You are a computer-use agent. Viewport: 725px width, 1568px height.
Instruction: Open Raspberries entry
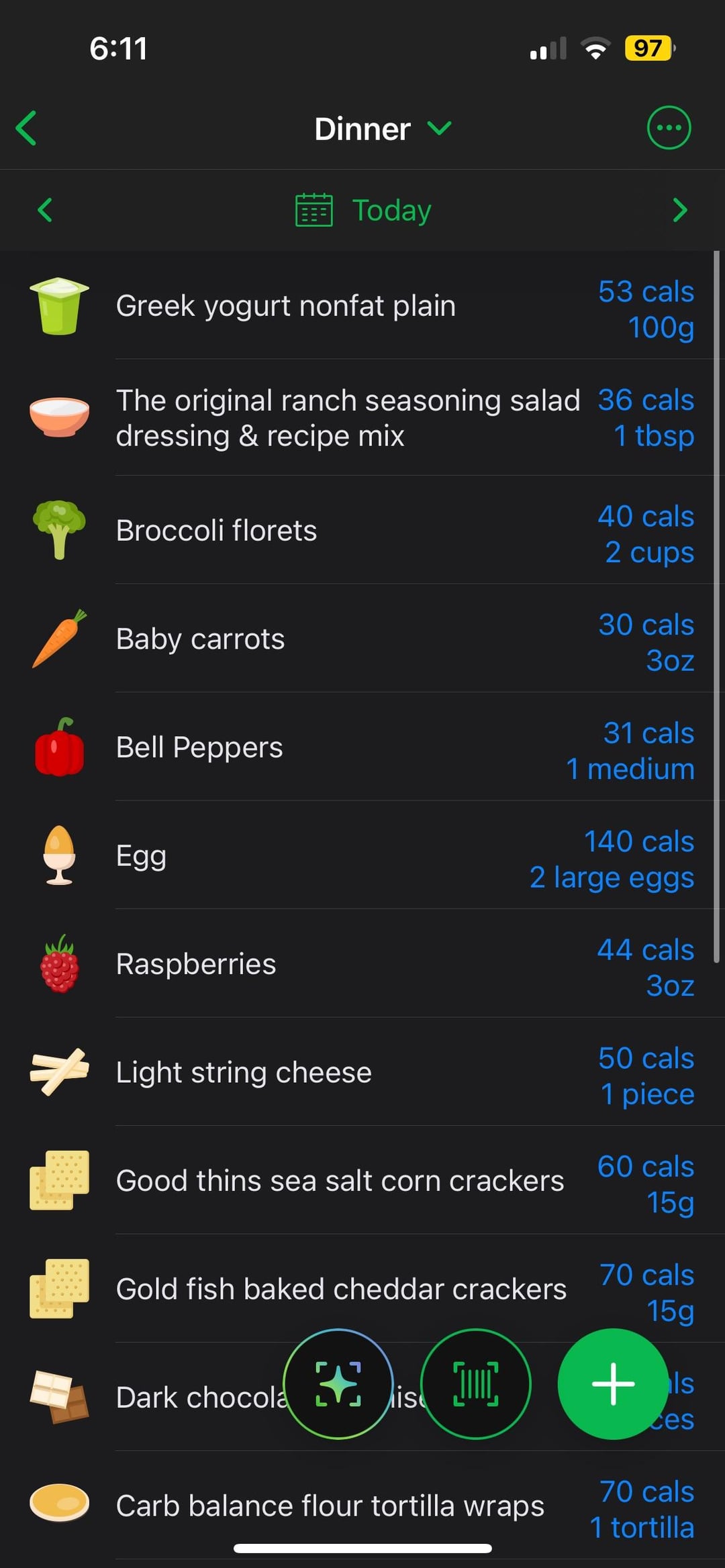click(x=362, y=963)
